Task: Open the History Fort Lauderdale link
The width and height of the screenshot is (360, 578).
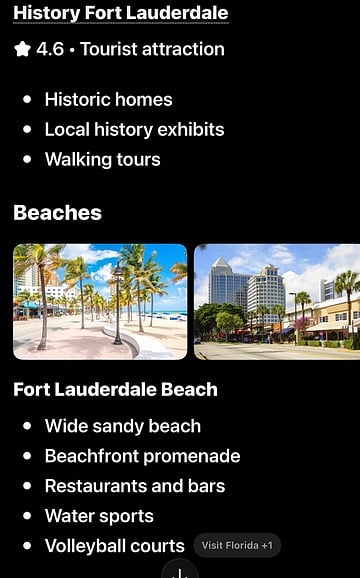Action: pyautogui.click(x=120, y=13)
